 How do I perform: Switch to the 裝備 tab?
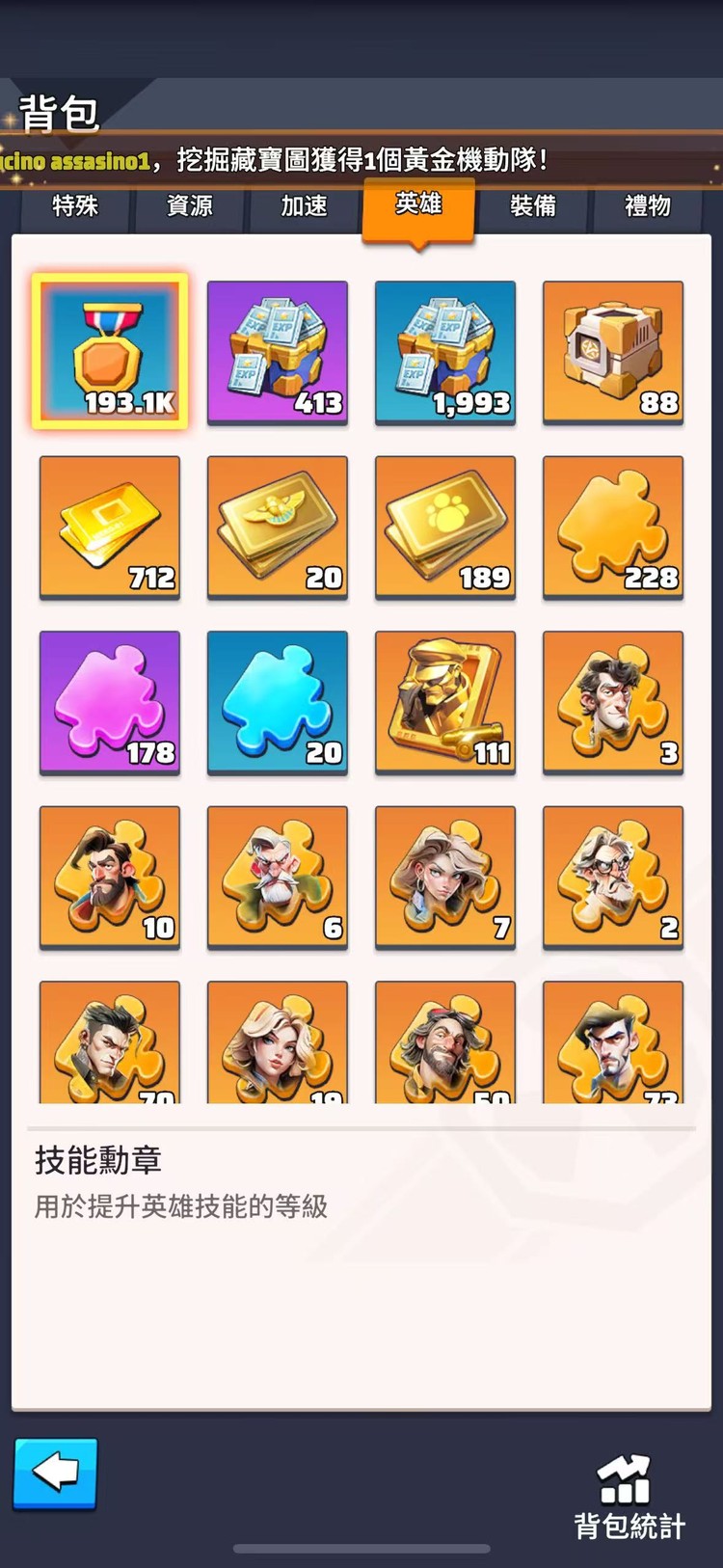[533, 205]
